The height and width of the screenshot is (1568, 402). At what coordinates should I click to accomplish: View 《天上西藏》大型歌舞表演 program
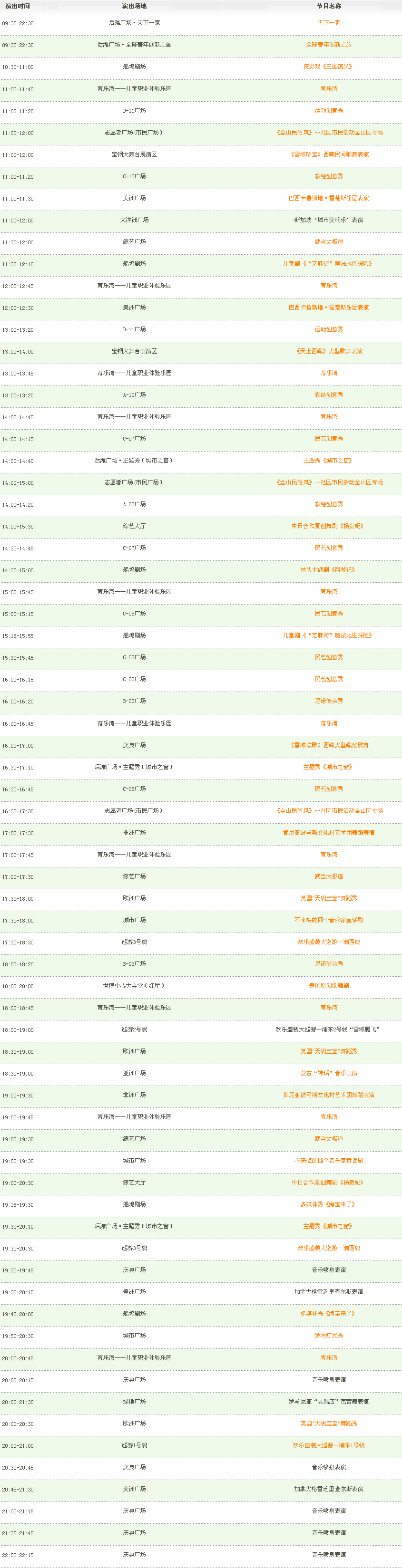coord(328,351)
